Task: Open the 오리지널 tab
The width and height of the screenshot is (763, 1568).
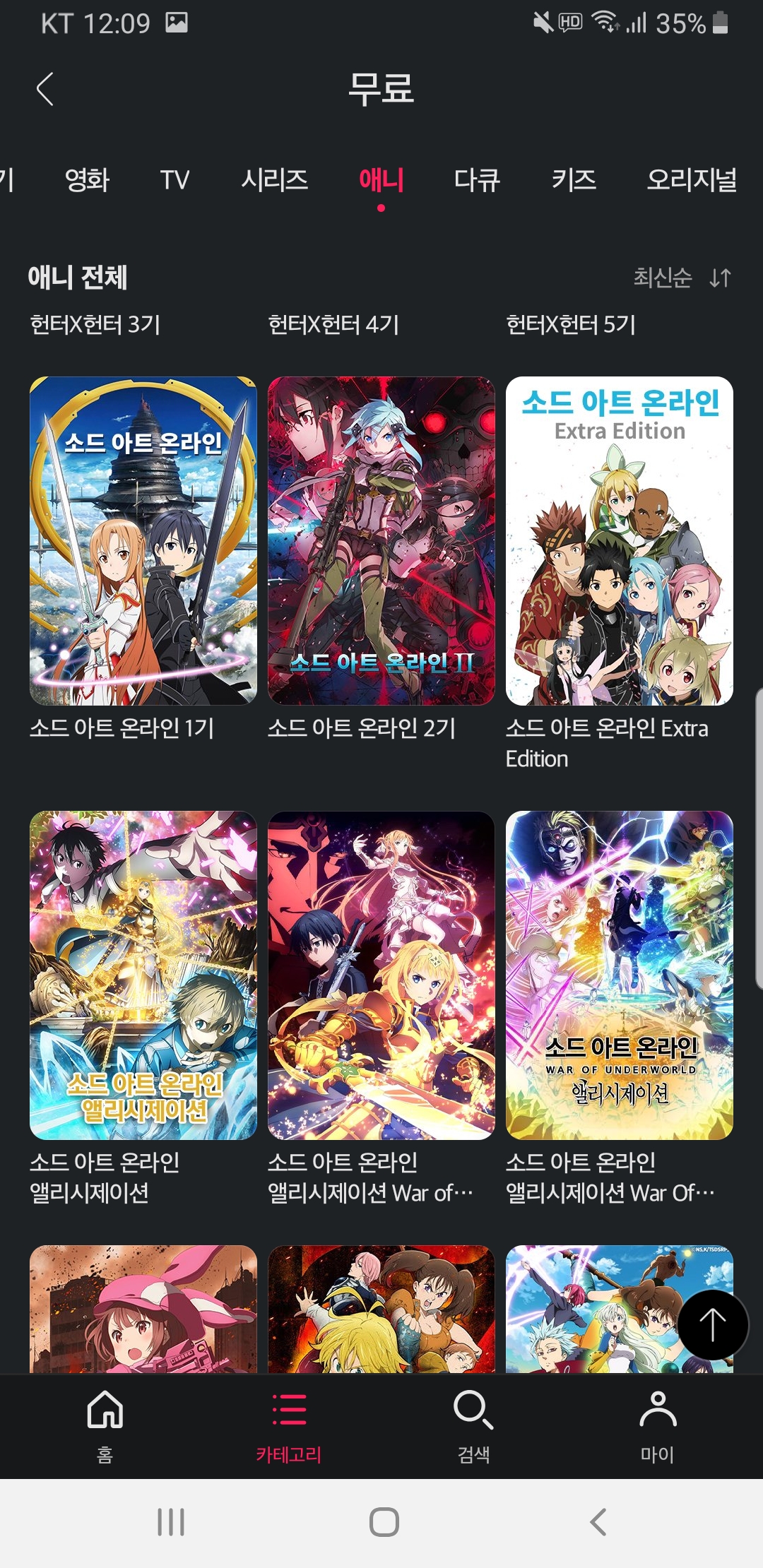Action: tap(692, 179)
